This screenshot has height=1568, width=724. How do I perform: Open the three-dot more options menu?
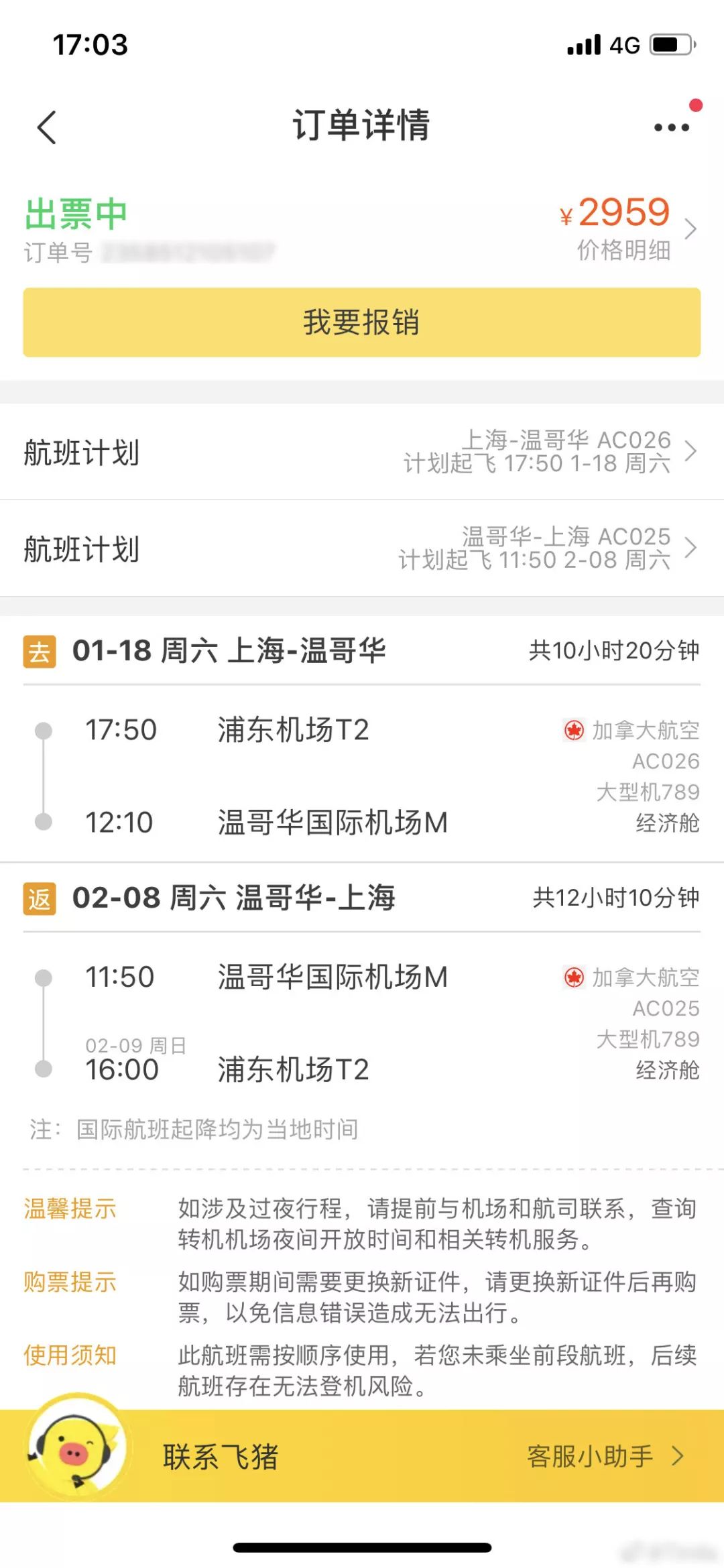click(x=672, y=127)
